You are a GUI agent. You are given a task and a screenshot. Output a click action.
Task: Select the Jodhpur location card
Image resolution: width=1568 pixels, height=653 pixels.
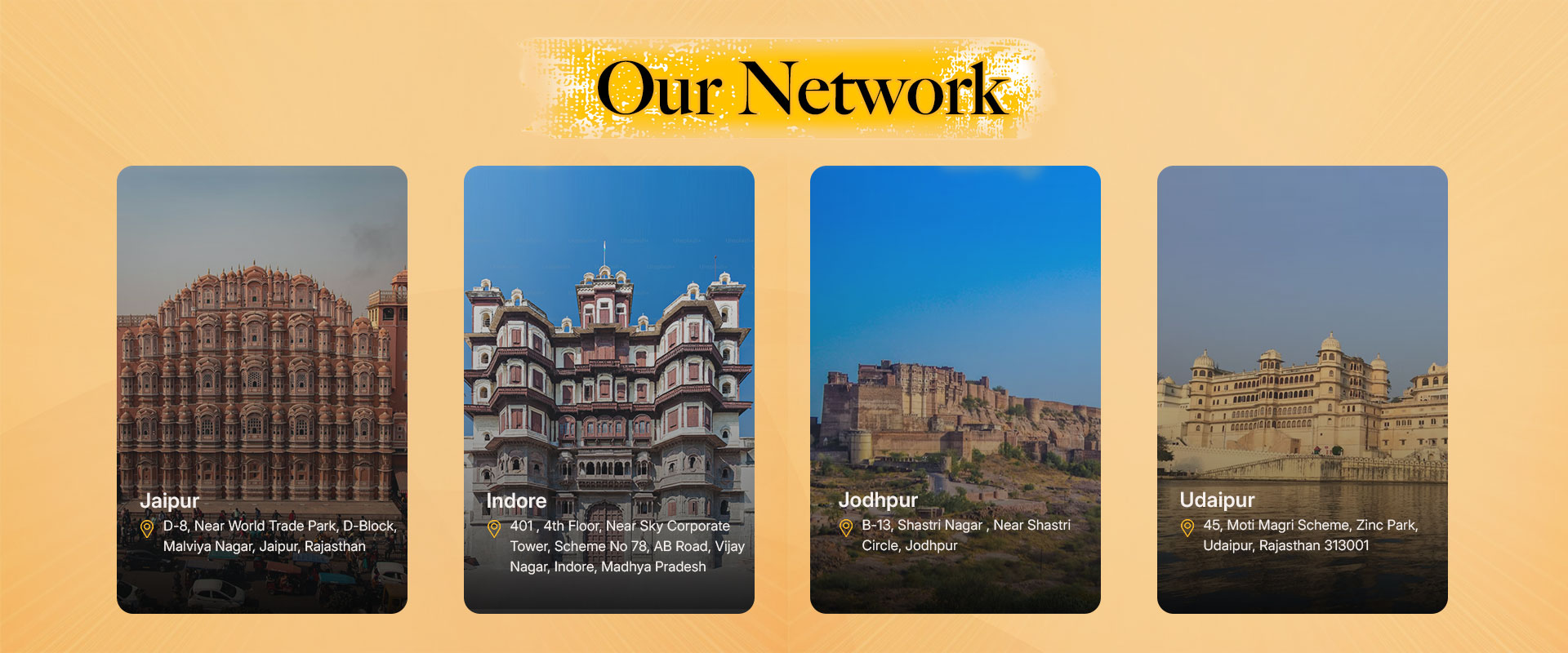(x=955, y=389)
